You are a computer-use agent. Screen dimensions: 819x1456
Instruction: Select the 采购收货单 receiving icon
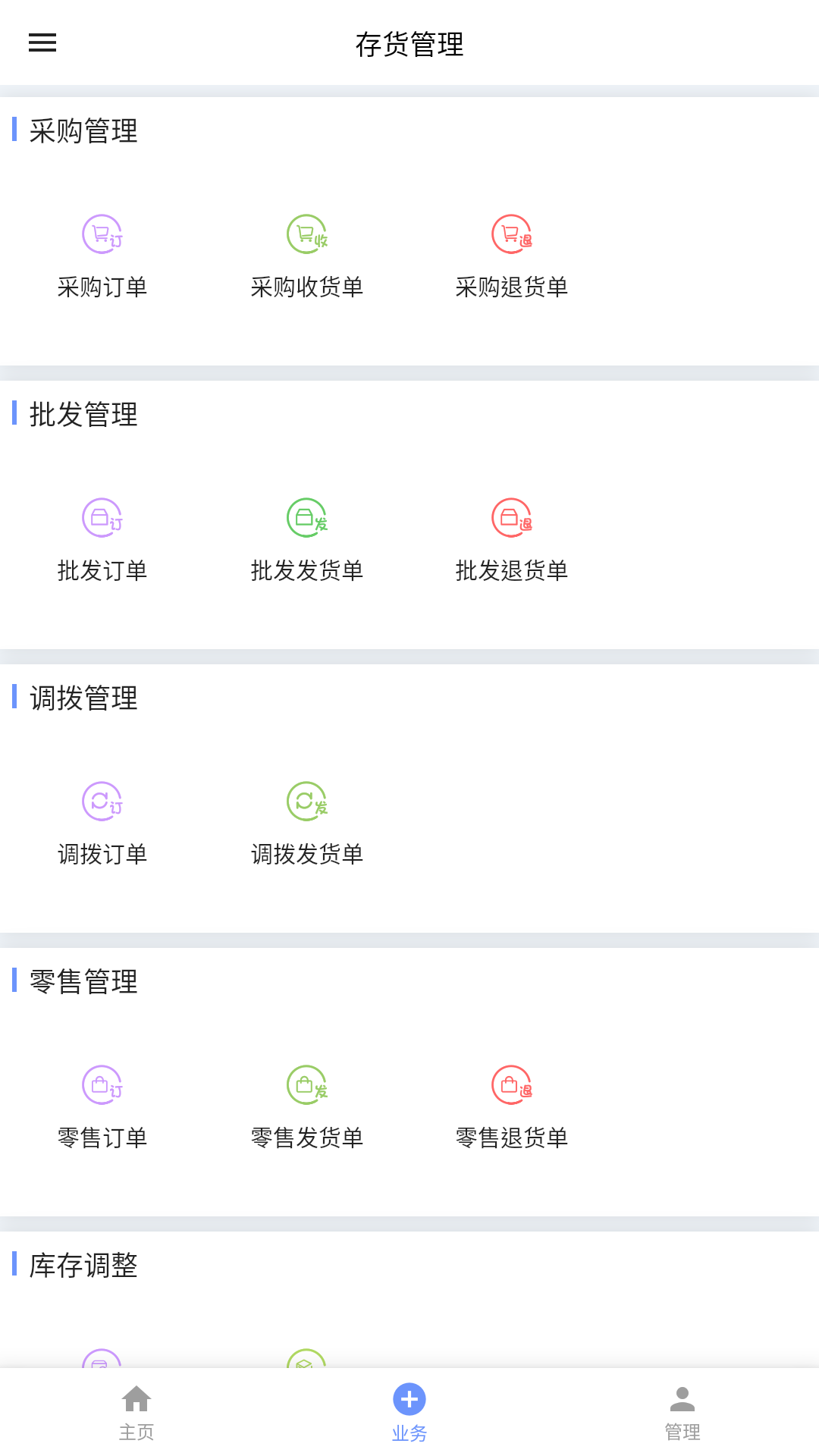[306, 234]
